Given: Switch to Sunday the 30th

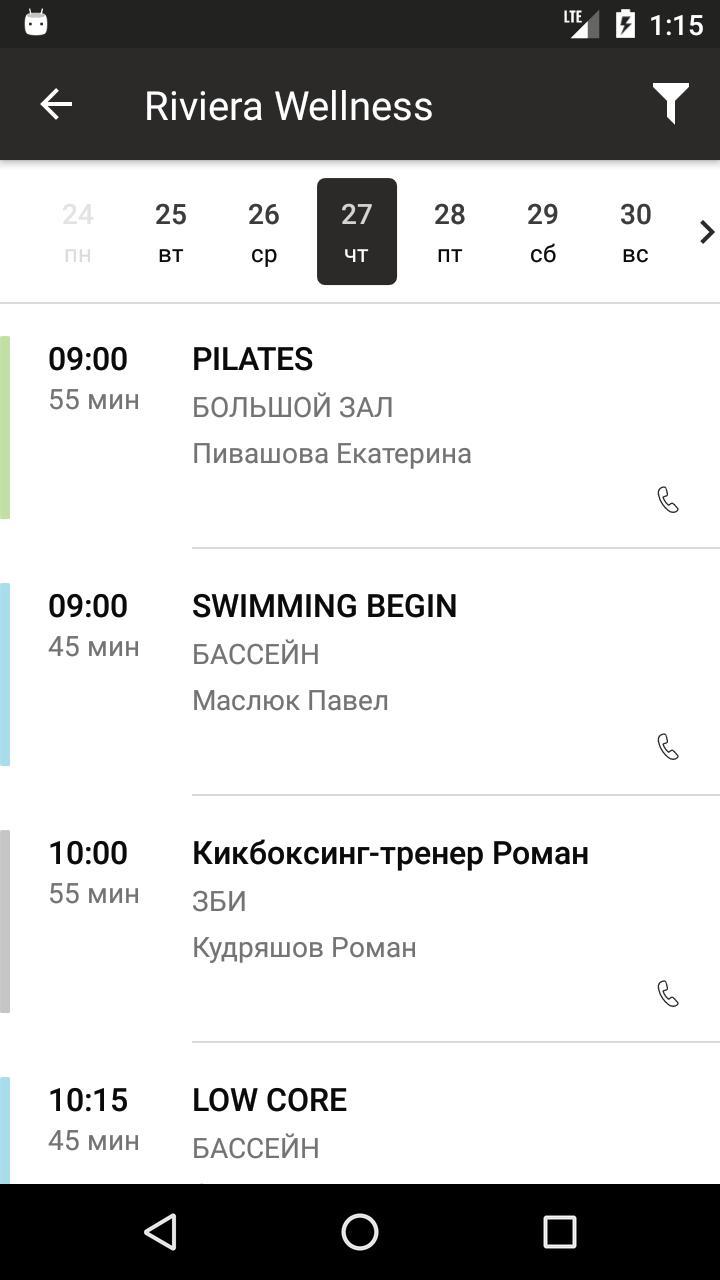Looking at the screenshot, I should (x=636, y=232).
